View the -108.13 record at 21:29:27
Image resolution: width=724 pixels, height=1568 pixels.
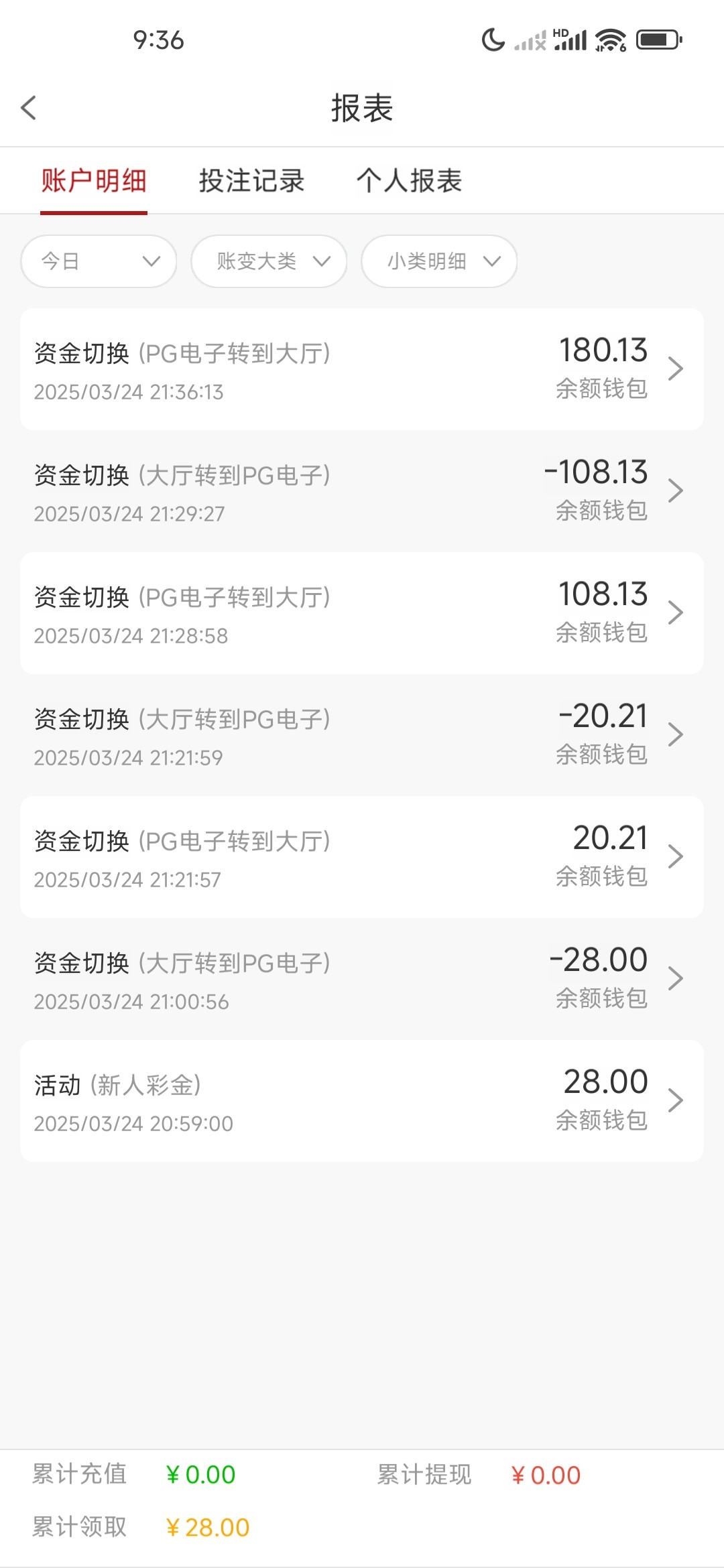point(362,491)
